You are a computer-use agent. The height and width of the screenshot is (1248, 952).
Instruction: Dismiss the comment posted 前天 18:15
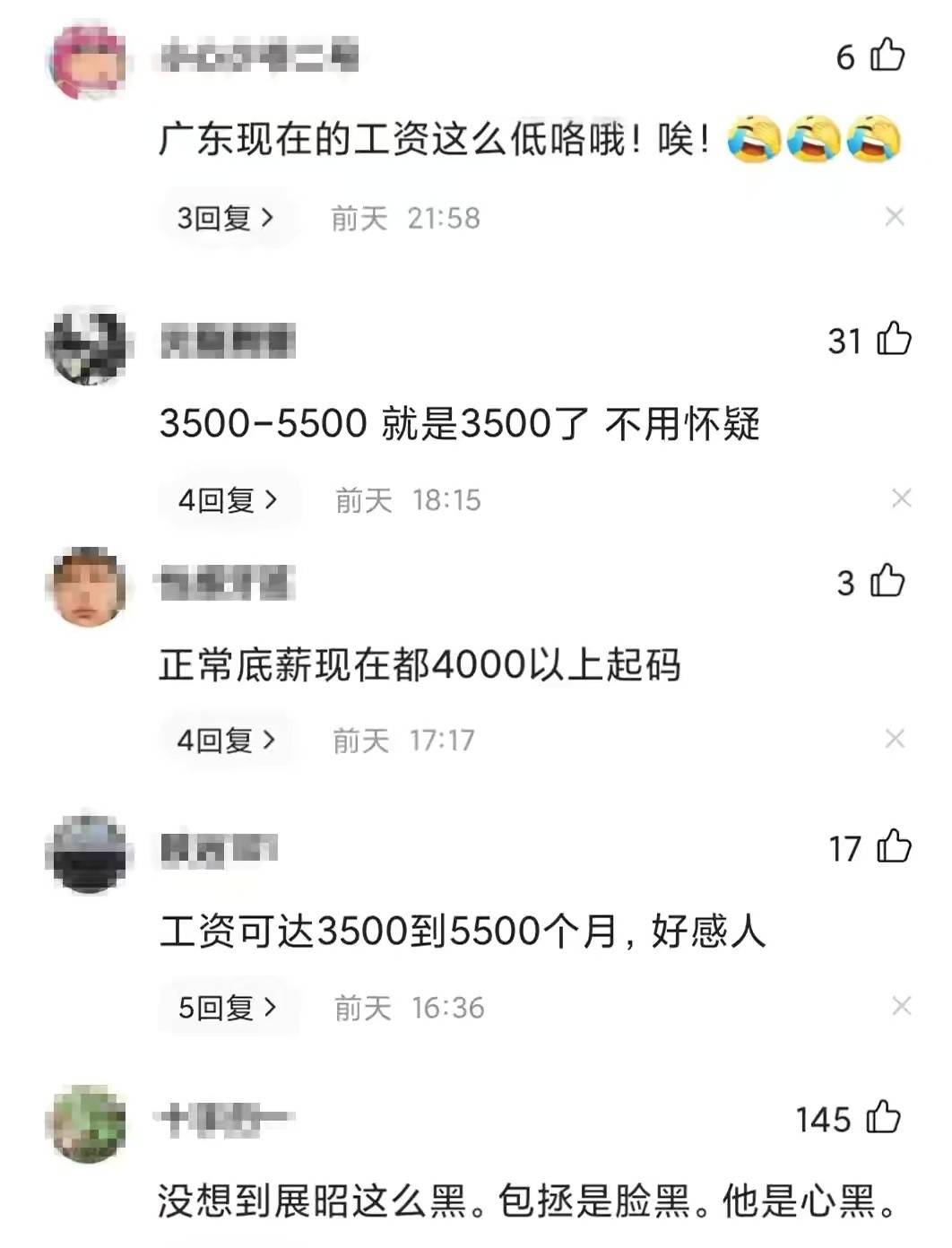901,498
